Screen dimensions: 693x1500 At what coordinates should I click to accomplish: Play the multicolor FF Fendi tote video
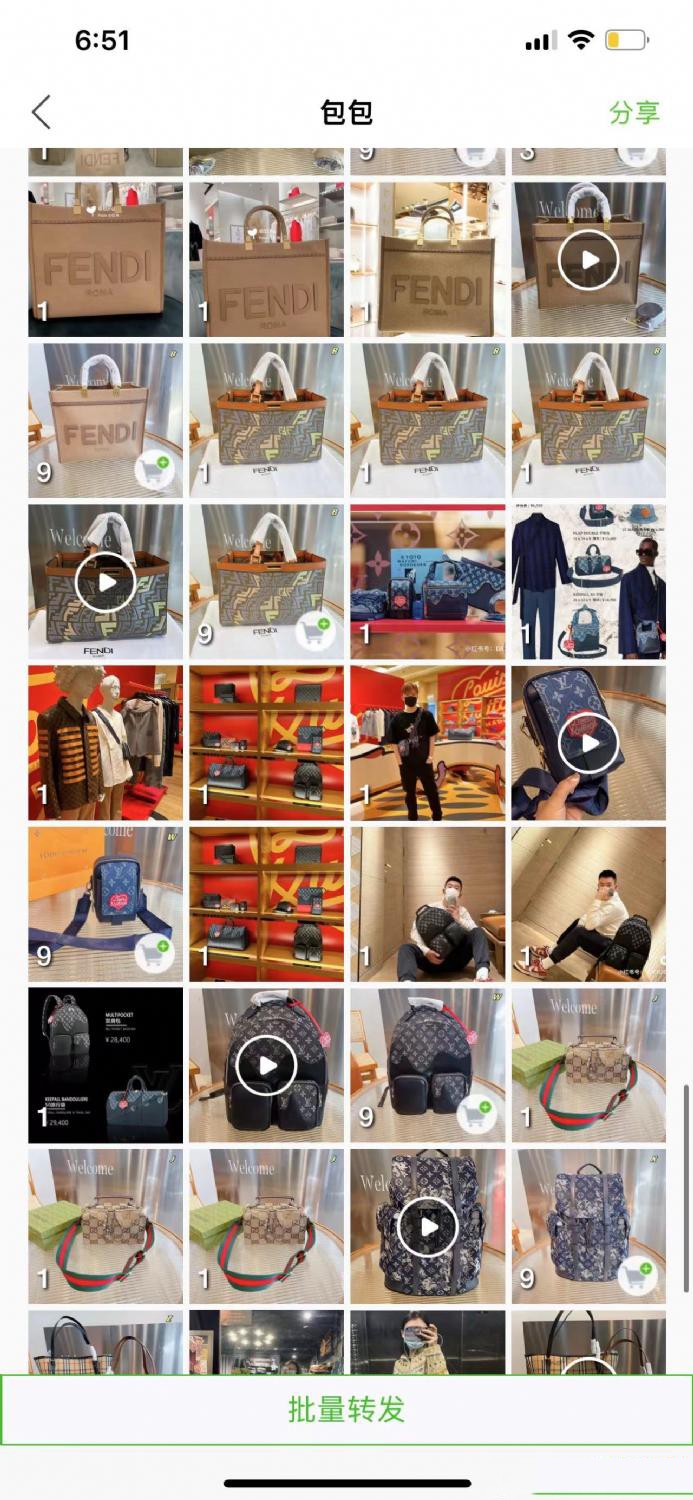click(105, 581)
